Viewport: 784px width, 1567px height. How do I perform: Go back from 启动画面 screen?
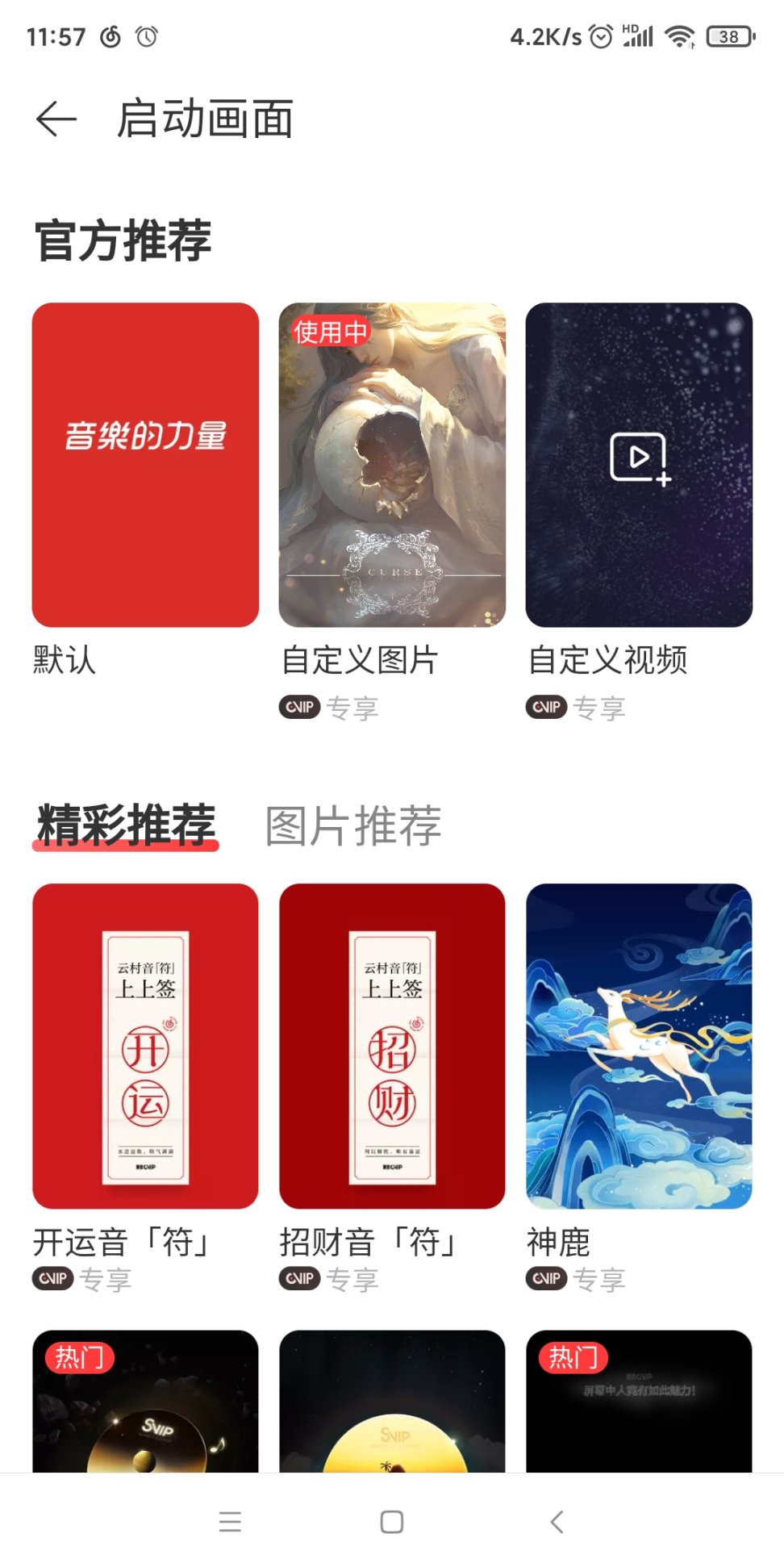click(56, 119)
